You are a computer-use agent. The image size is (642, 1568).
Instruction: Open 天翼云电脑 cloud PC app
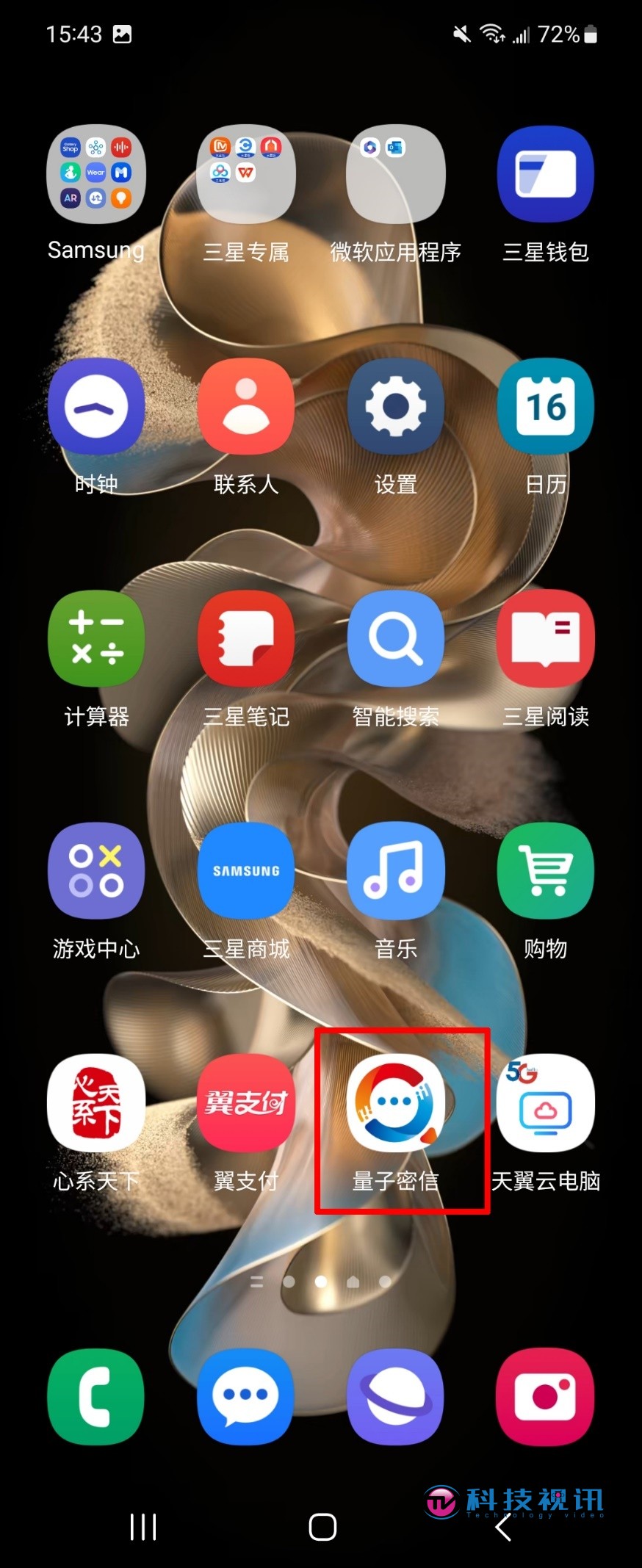[546, 1102]
